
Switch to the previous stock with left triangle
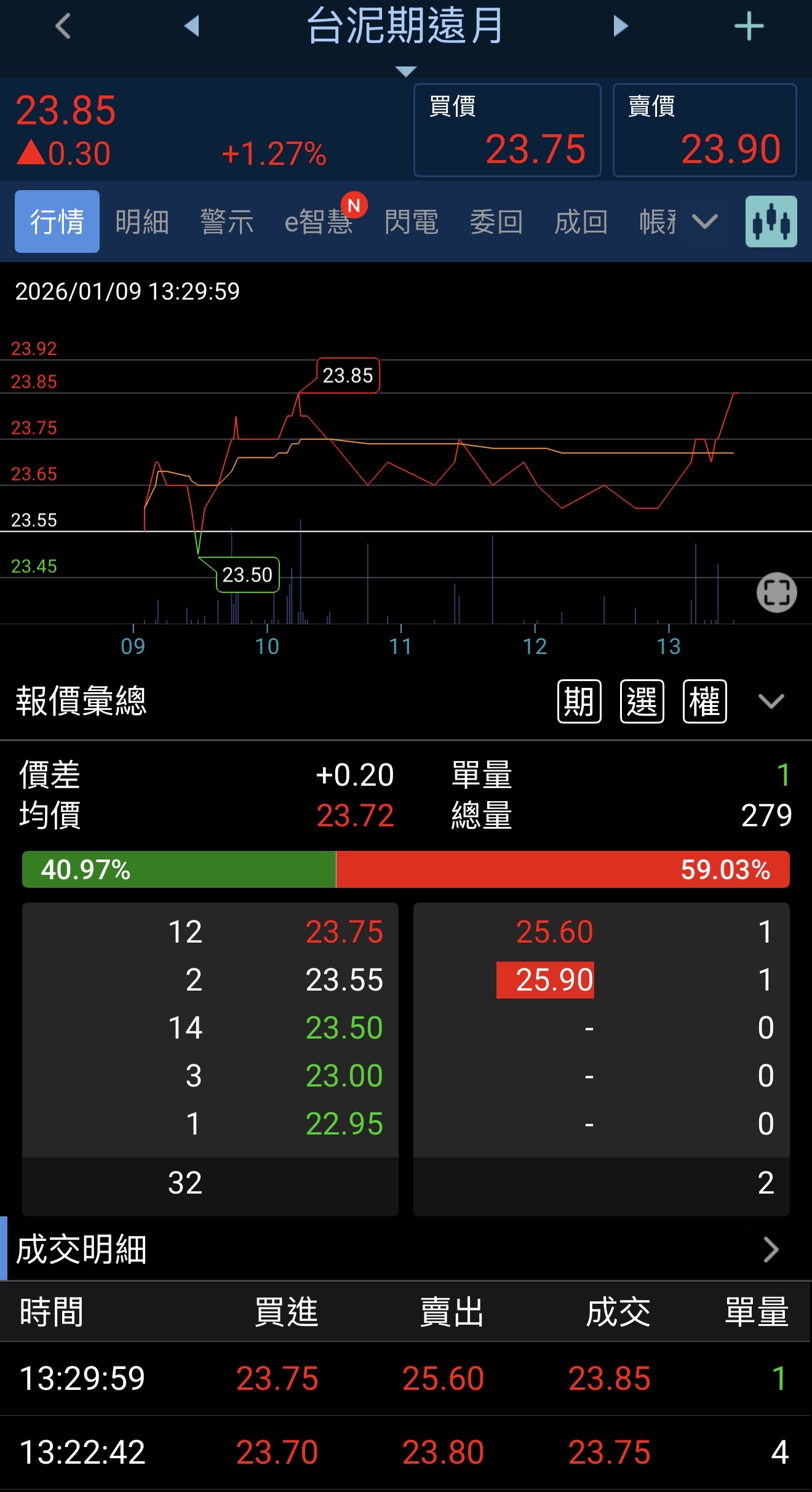coord(192,26)
